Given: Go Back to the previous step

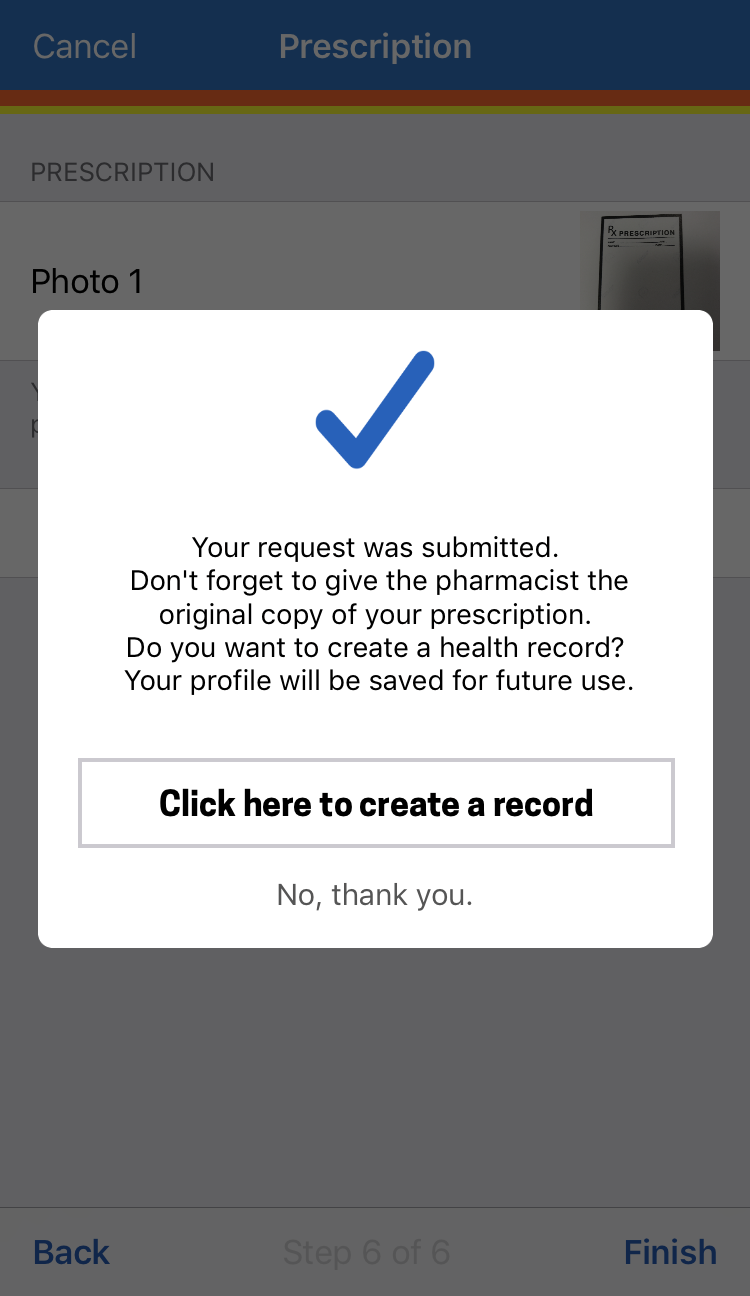Looking at the screenshot, I should 71,1252.
